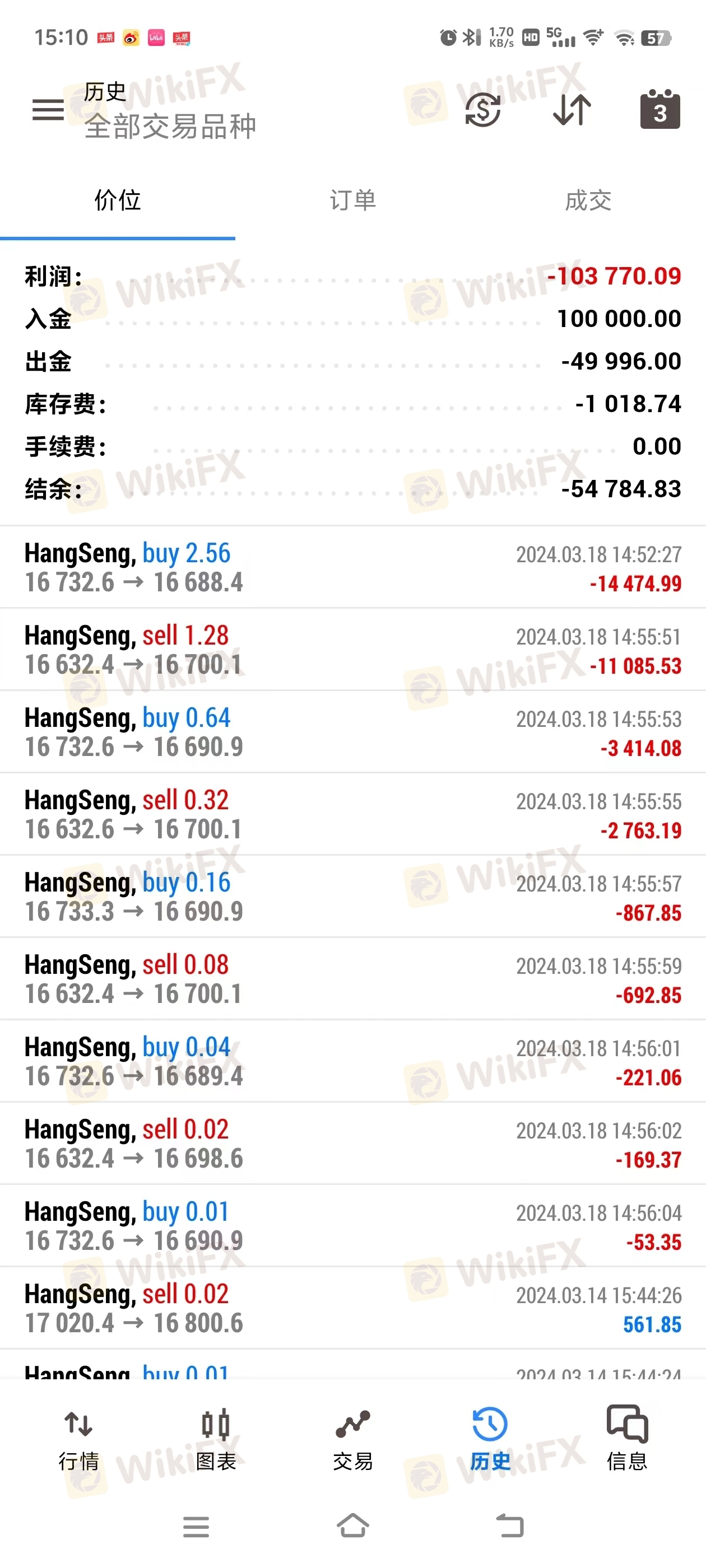Screen dimensions: 706x1568
Task: Open the HangSeng sell 0.08 trade
Action: tap(352, 979)
